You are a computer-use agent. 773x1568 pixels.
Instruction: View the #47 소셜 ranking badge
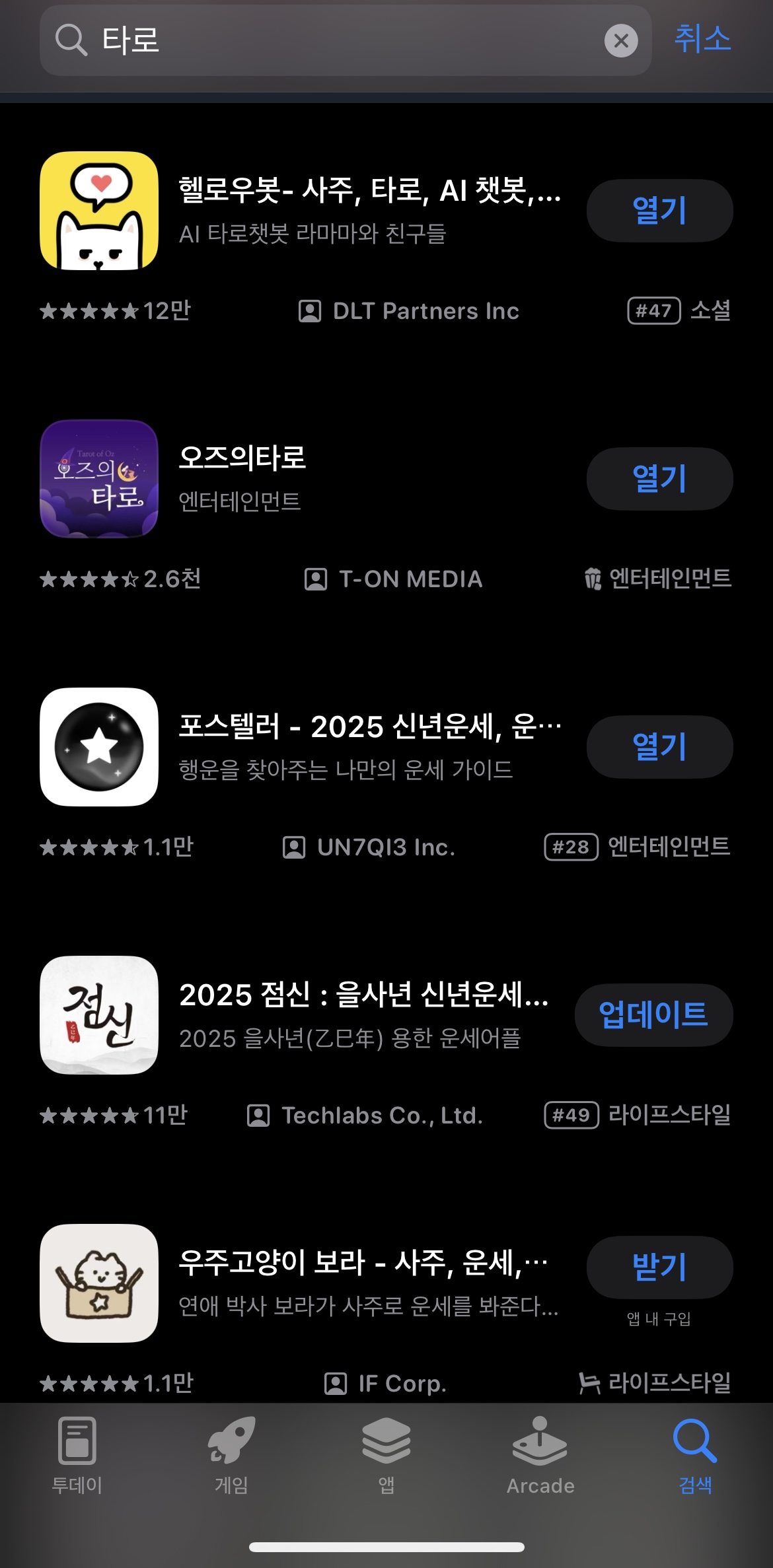[x=679, y=312]
